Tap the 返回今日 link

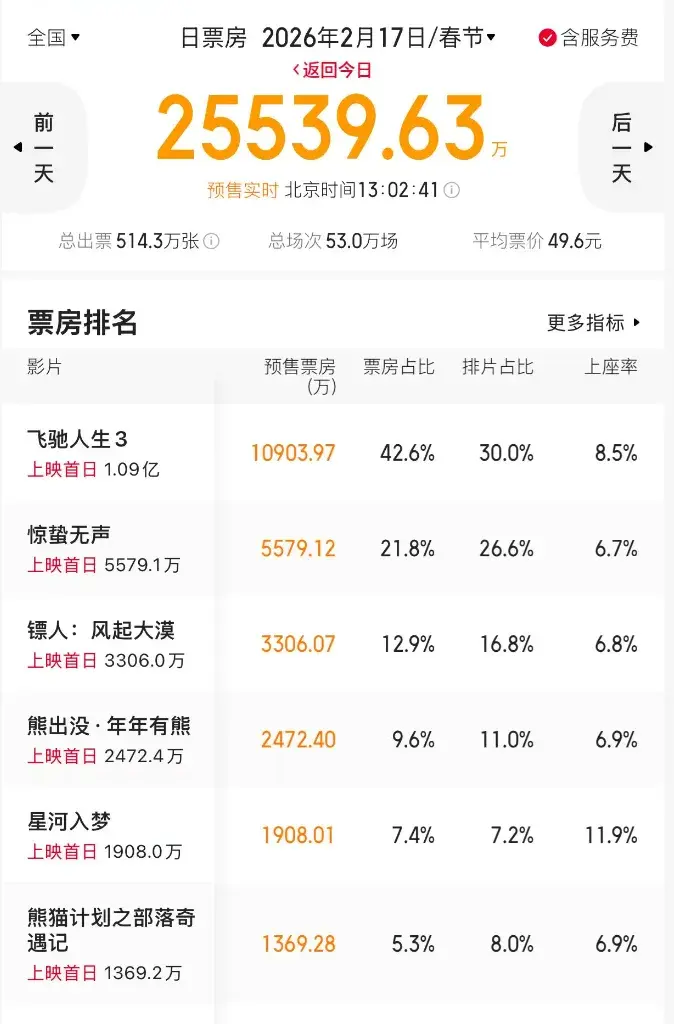[331, 70]
